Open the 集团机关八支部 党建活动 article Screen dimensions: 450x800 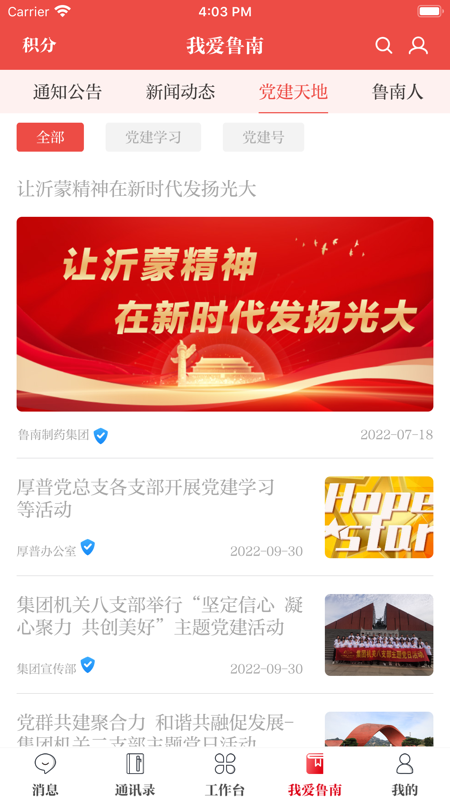(225, 635)
